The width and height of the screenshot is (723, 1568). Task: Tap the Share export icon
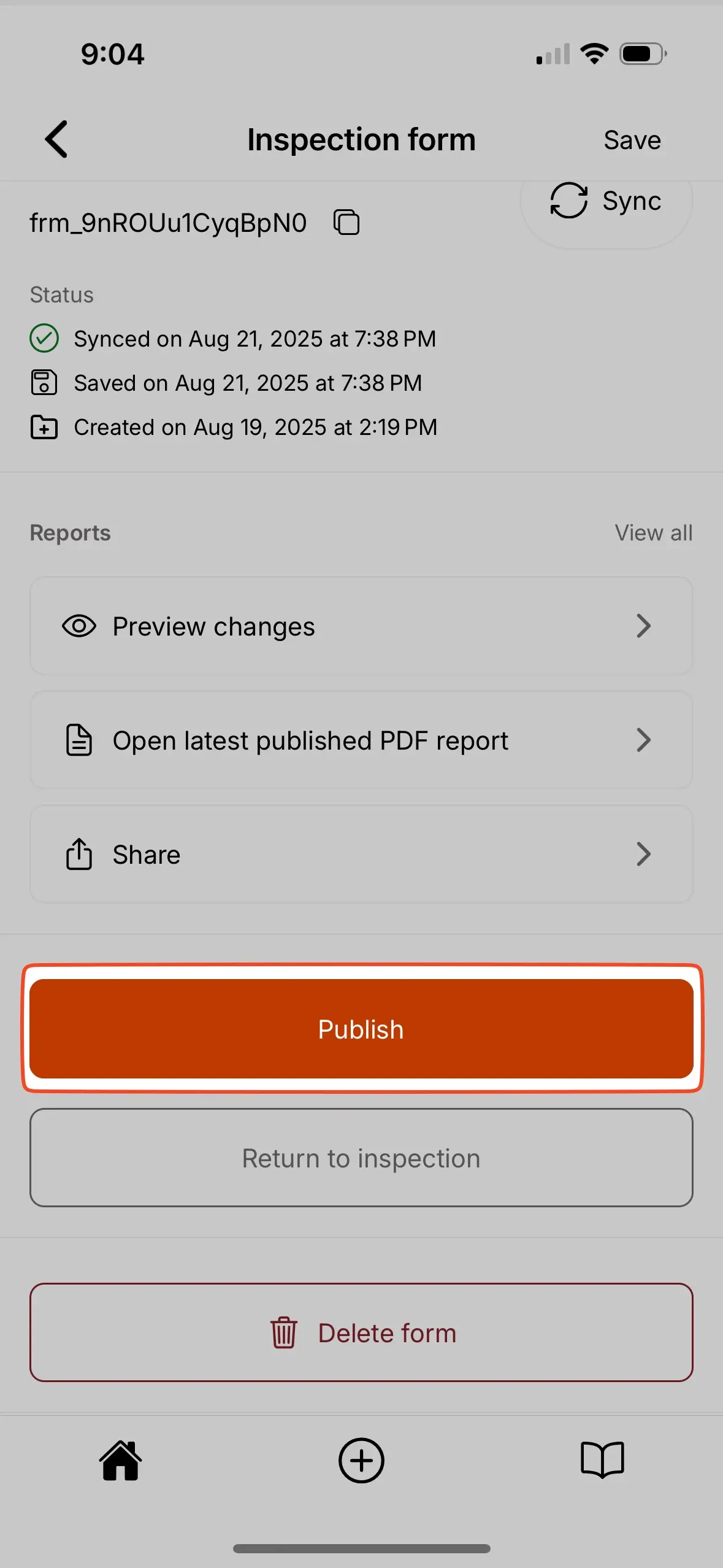tap(77, 853)
